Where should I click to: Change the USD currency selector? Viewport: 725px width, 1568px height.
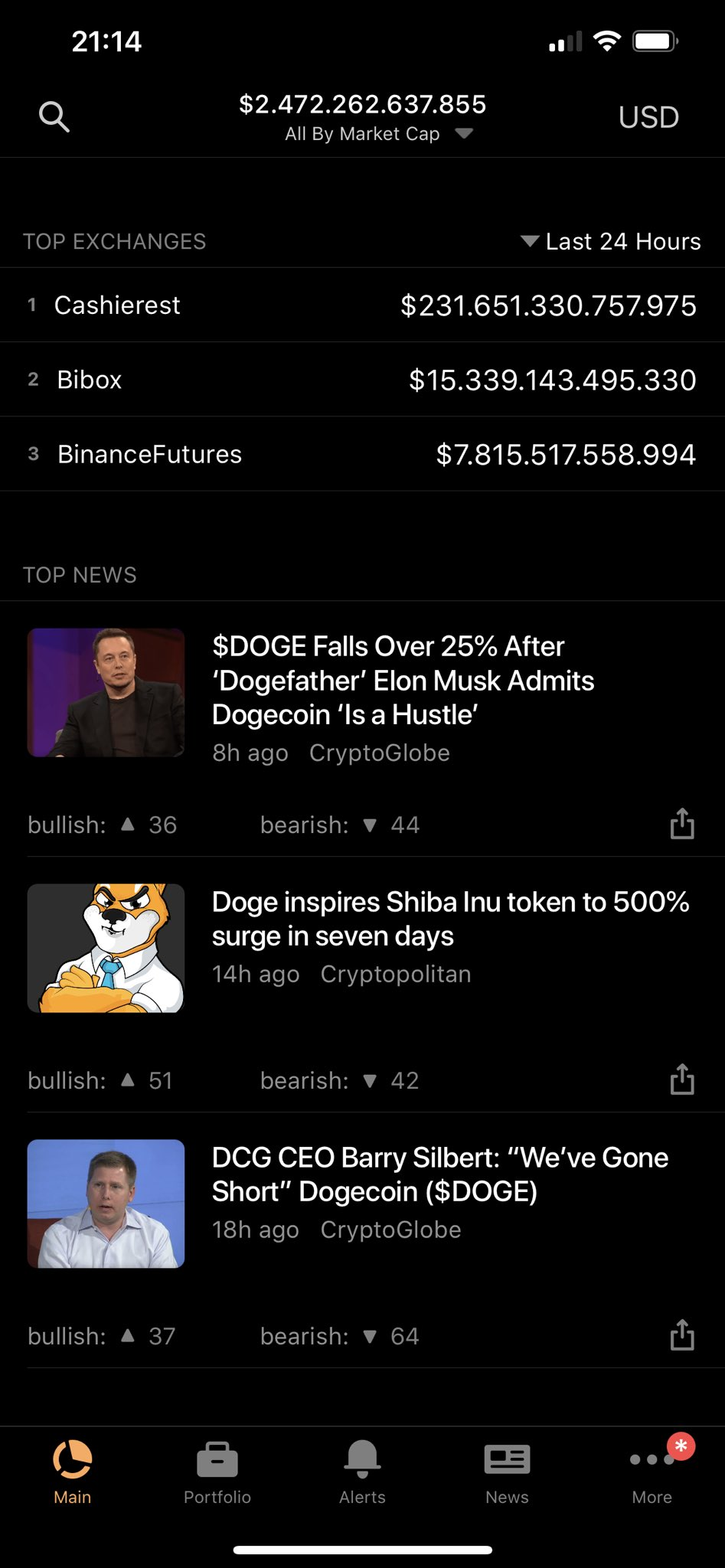click(648, 117)
